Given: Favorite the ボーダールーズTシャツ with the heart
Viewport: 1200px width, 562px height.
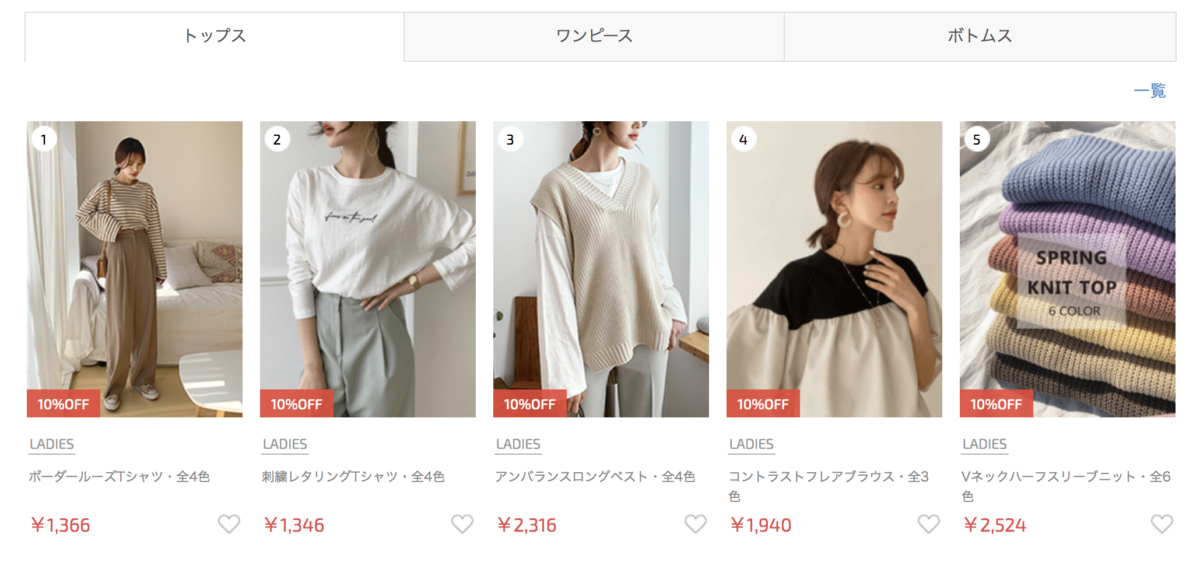Looking at the screenshot, I should (x=229, y=524).
